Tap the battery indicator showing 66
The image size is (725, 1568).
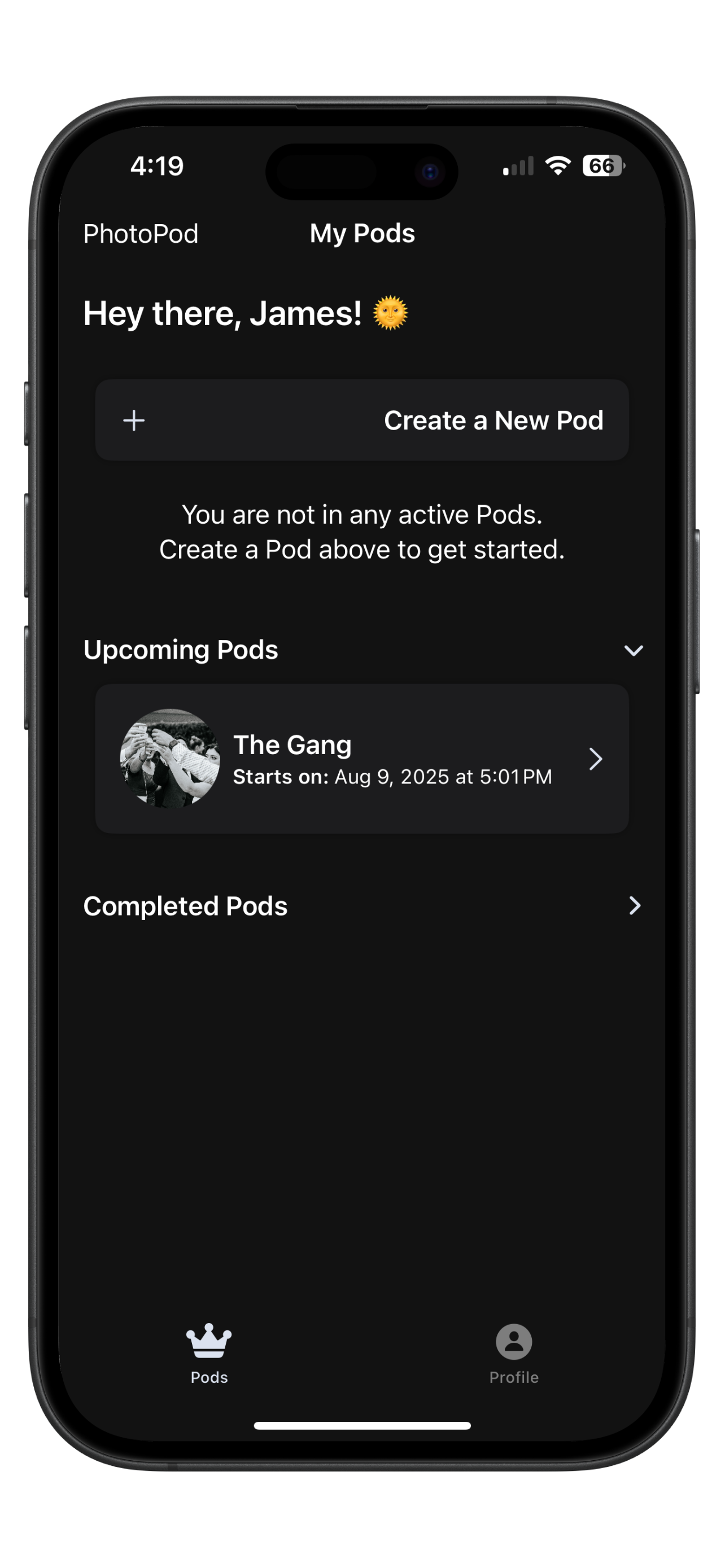pos(602,165)
